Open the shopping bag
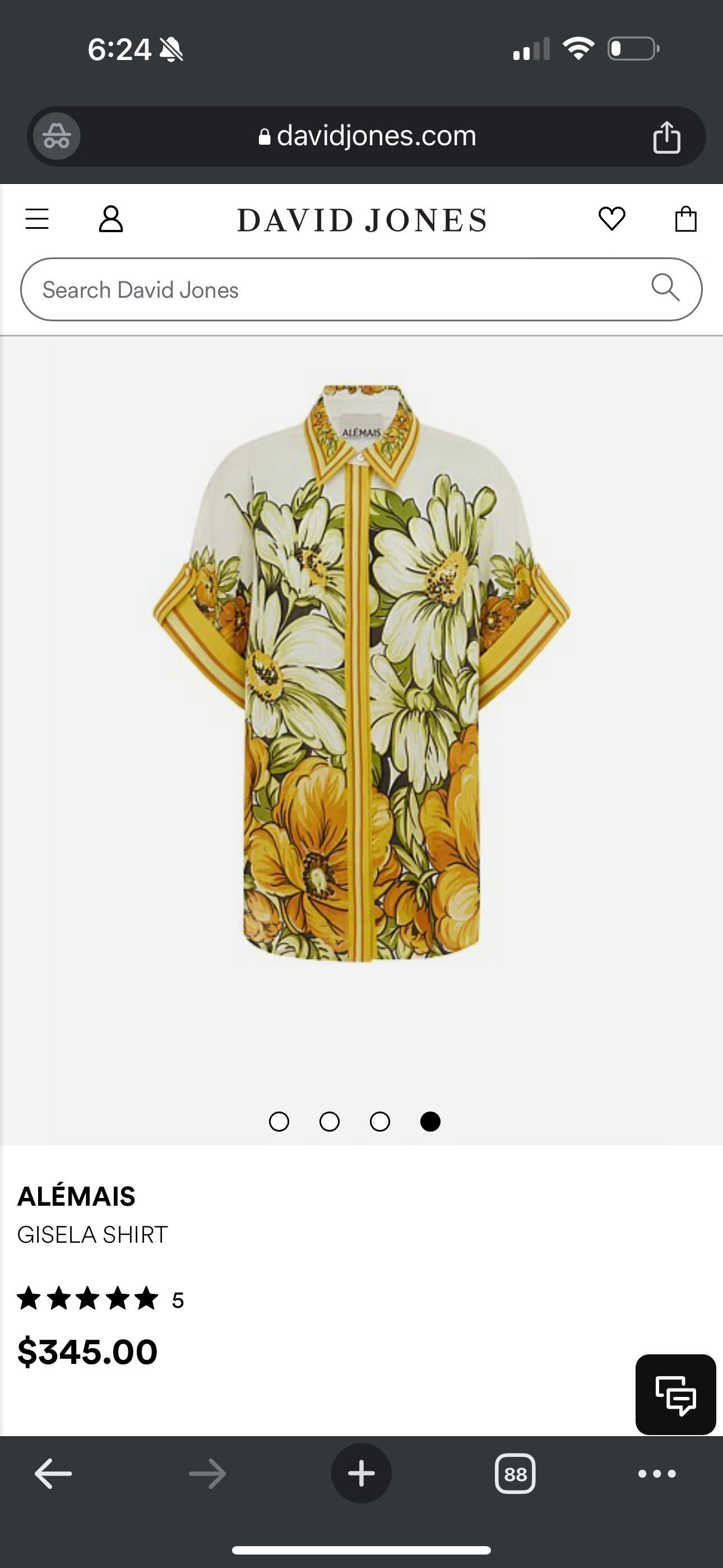Image resolution: width=723 pixels, height=1568 pixels. point(686,219)
